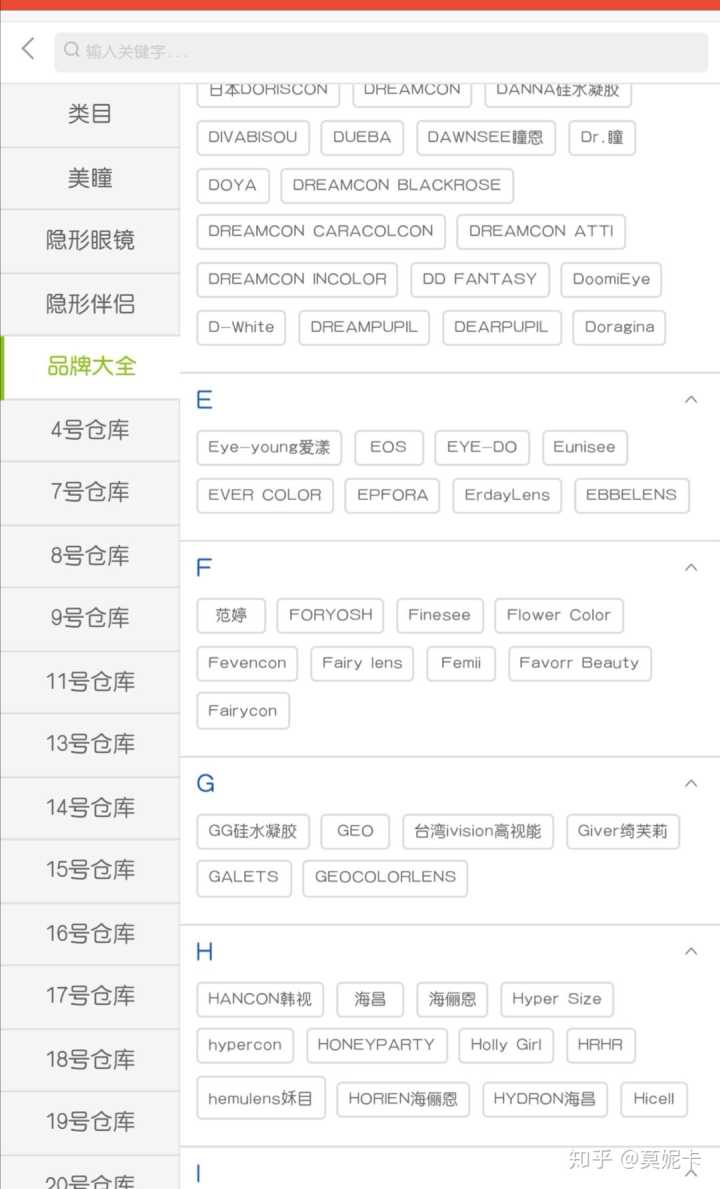This screenshot has width=720, height=1189.
Task: Open 4号仓库 from the sidebar
Action: (90, 430)
